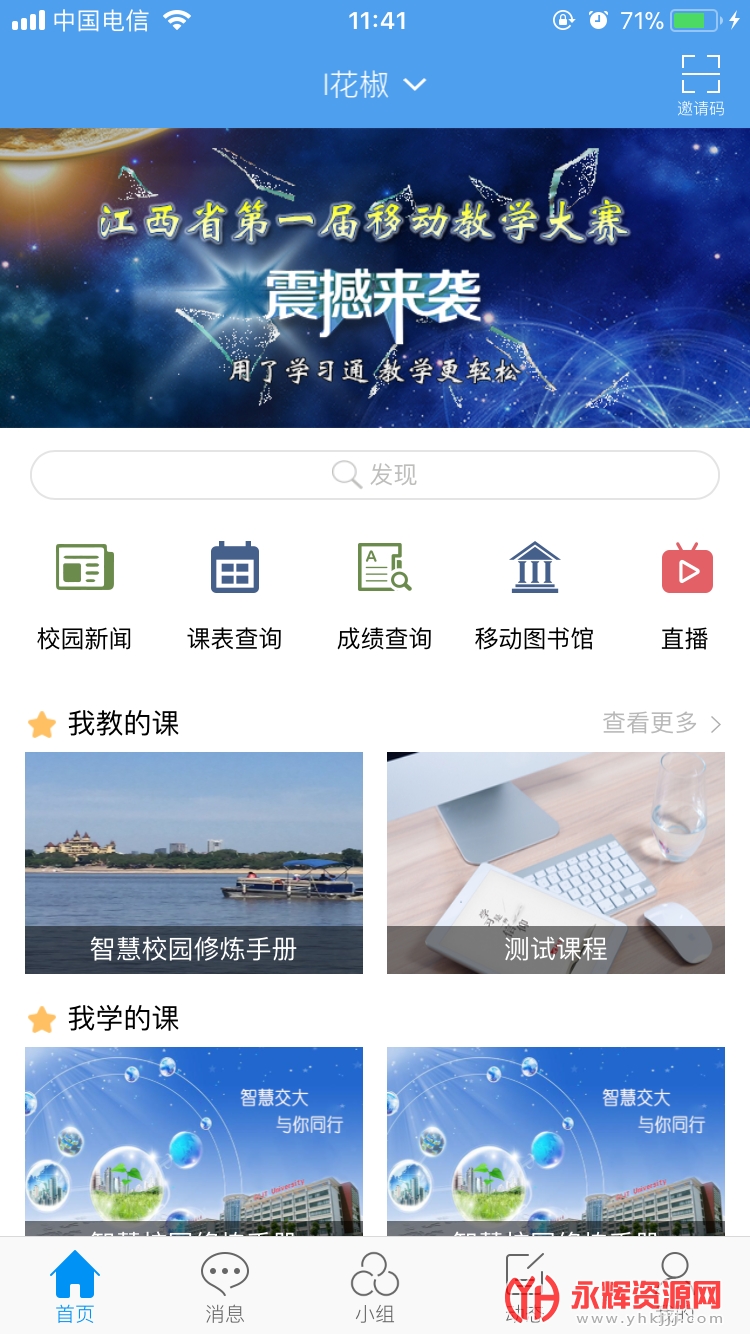The height and width of the screenshot is (1334, 750).
Task: Expand the I花椒 dropdown at top
Action: [375, 85]
